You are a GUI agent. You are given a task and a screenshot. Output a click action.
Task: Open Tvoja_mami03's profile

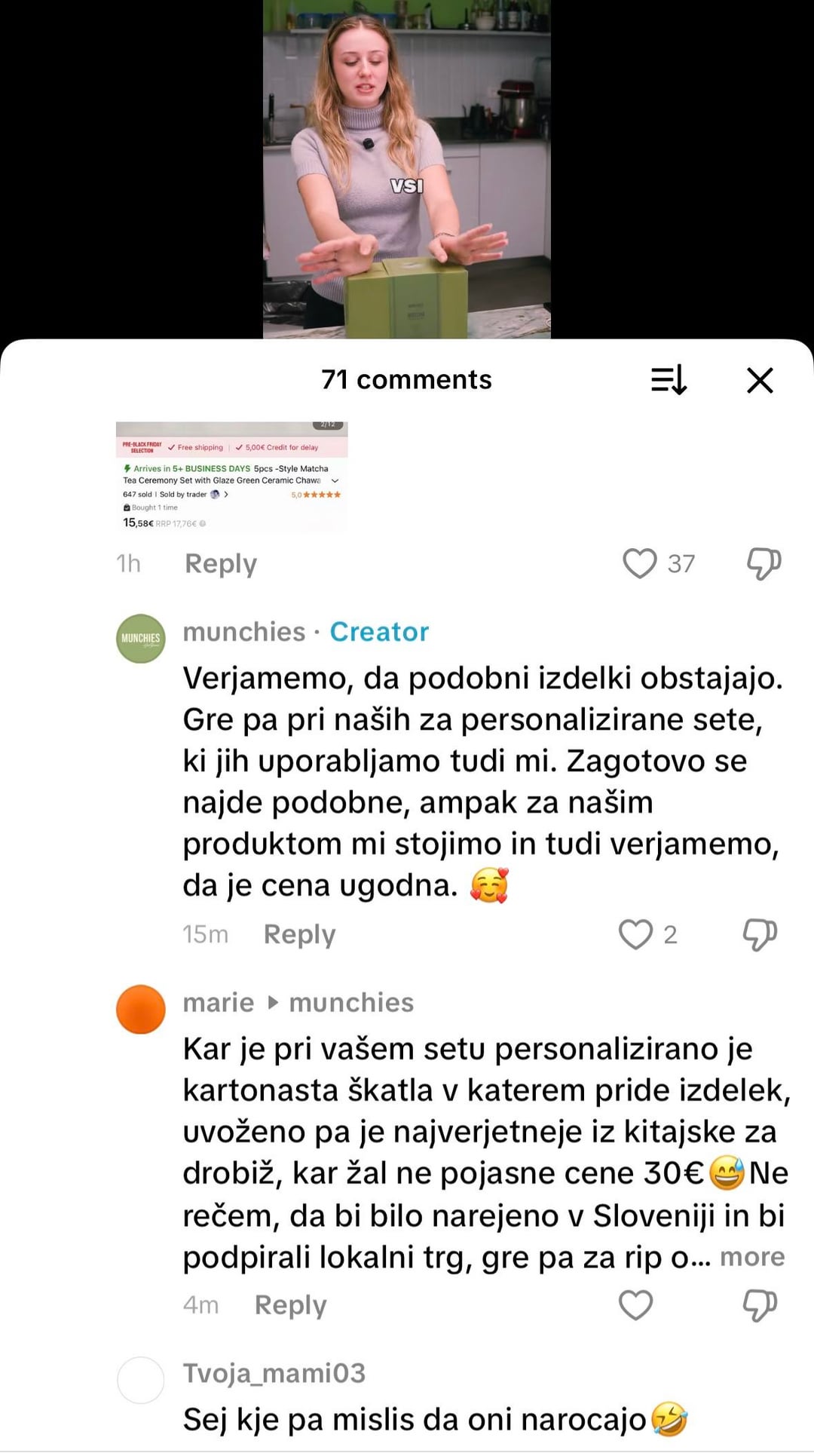tap(141, 1381)
